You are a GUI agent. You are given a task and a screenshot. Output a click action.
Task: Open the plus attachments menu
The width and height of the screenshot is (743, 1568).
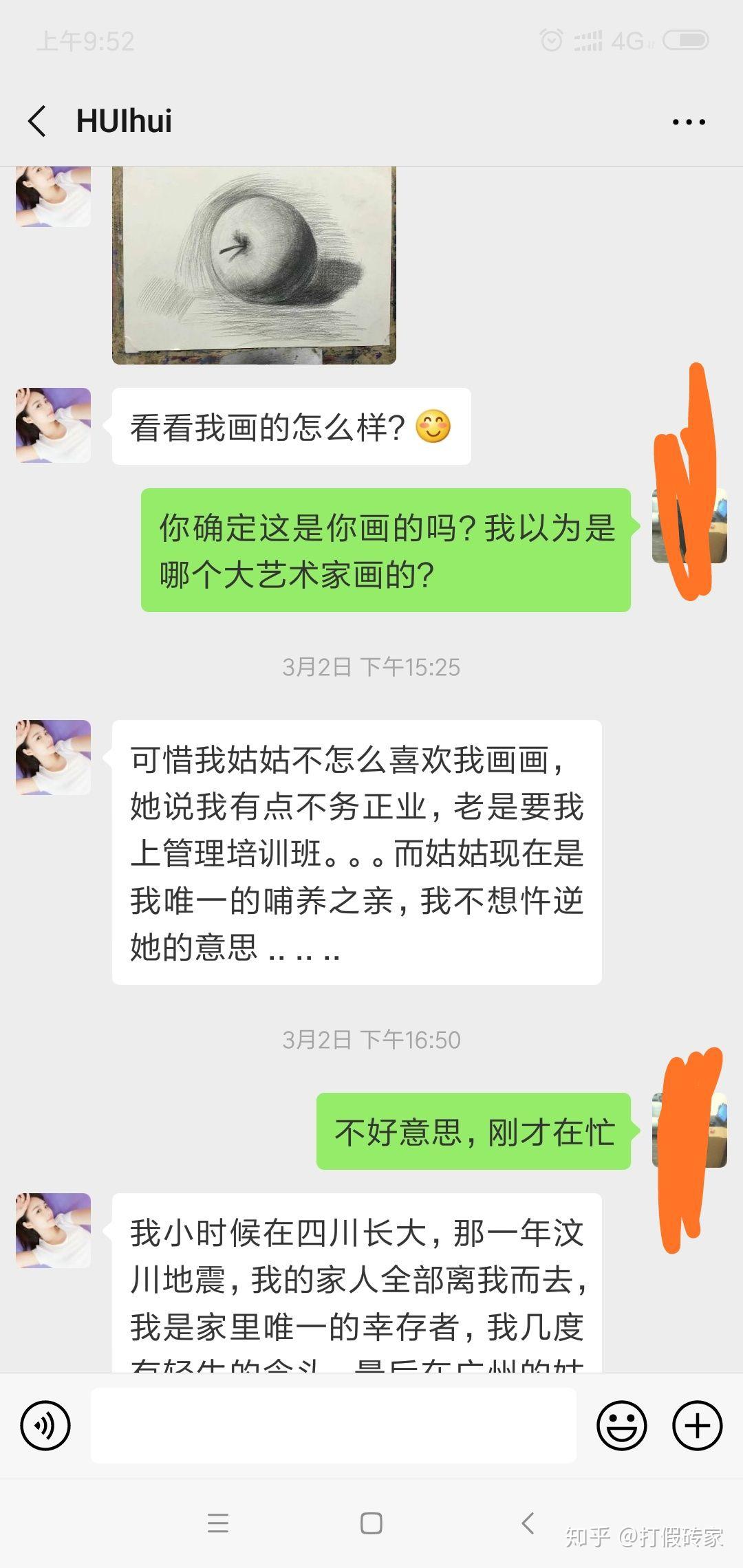697,1426
